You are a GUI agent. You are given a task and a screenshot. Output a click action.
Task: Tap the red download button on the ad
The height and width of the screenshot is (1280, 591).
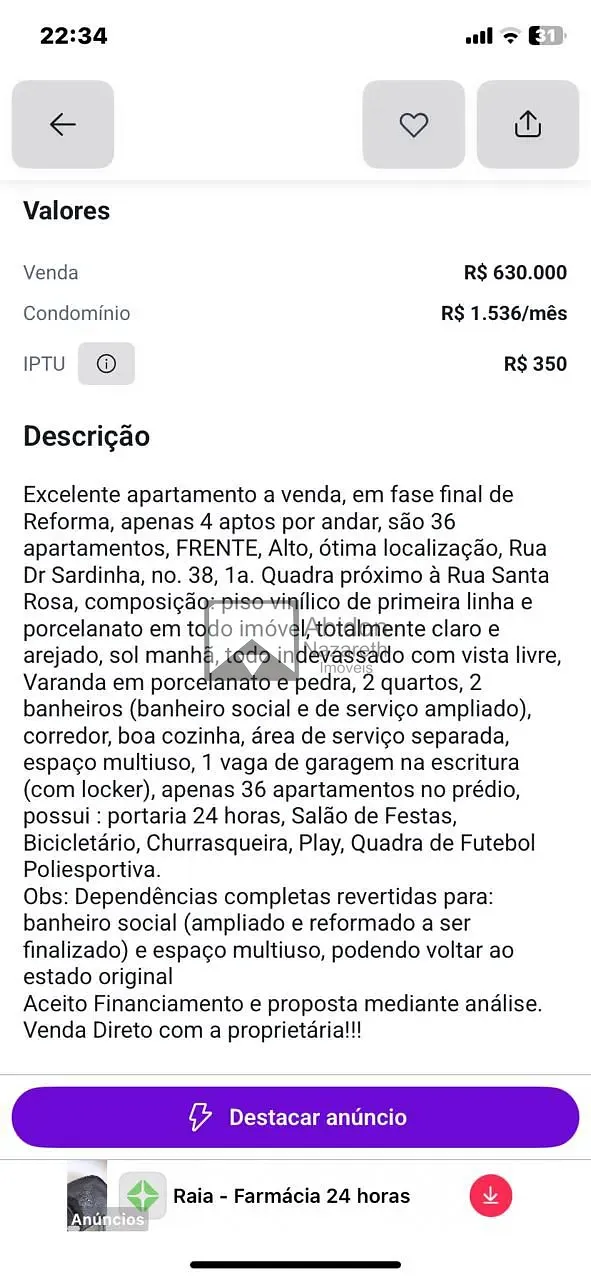click(x=490, y=1196)
